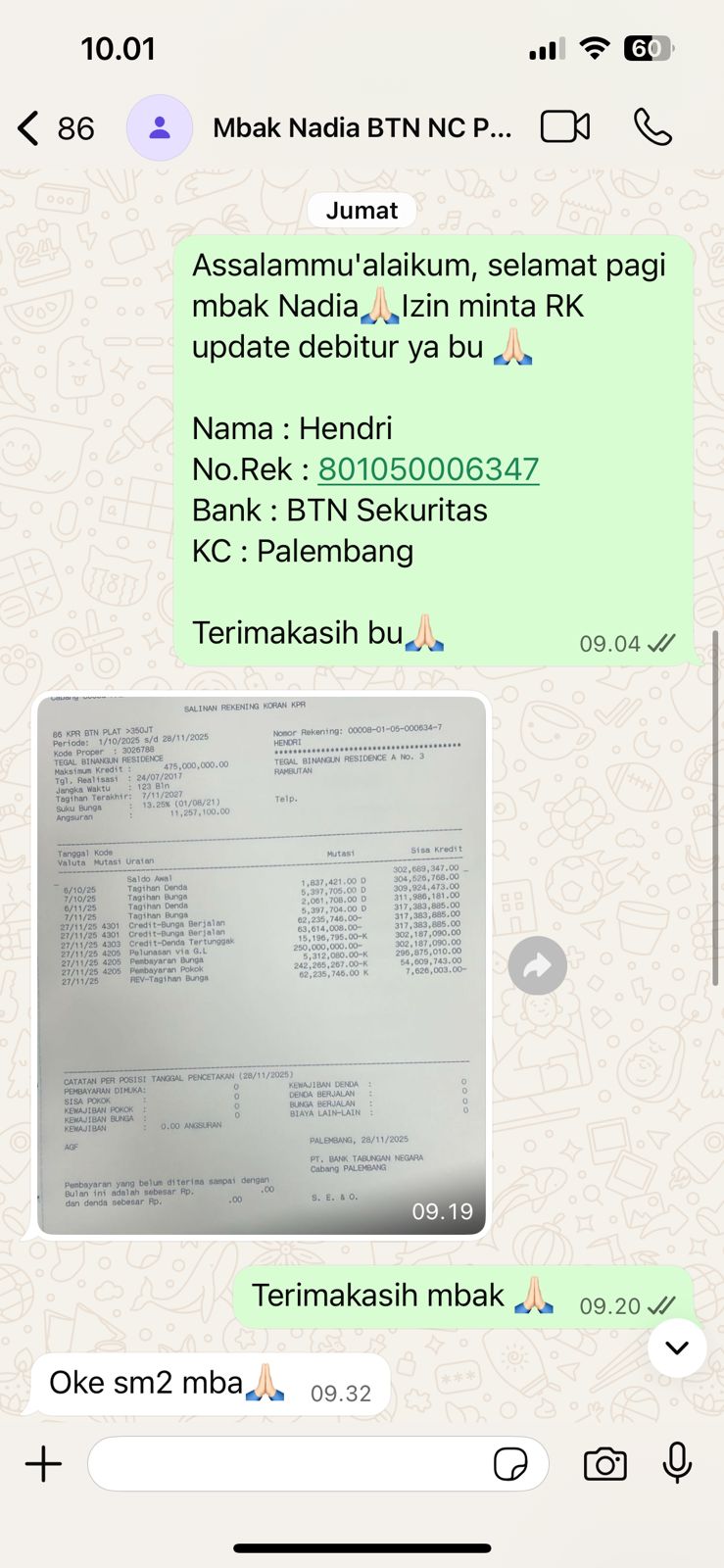The height and width of the screenshot is (1568, 724).
Task: Tap the microphone to record voice
Action: pyautogui.click(x=677, y=1464)
